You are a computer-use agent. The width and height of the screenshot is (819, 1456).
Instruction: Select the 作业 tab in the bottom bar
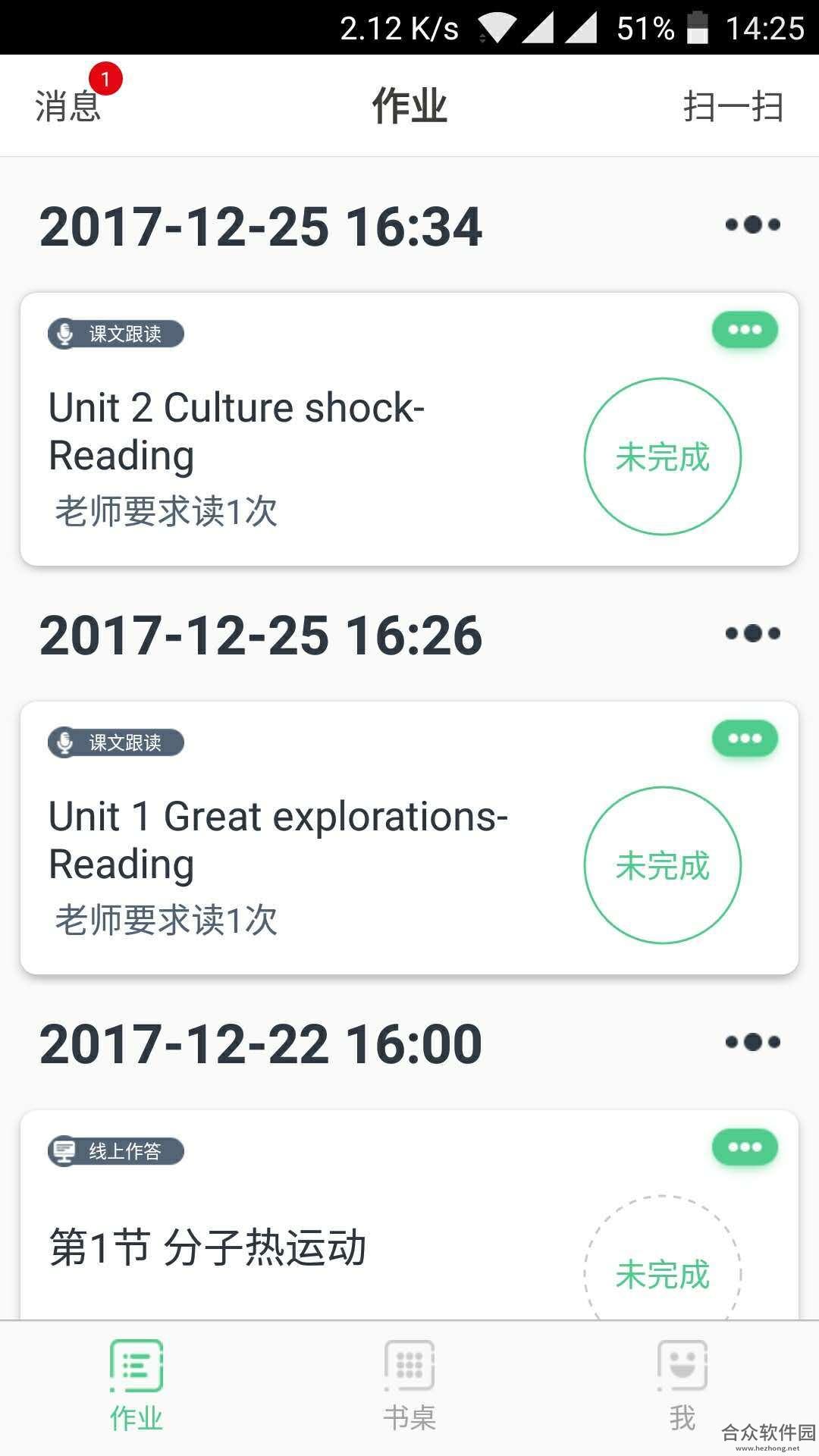136,1387
